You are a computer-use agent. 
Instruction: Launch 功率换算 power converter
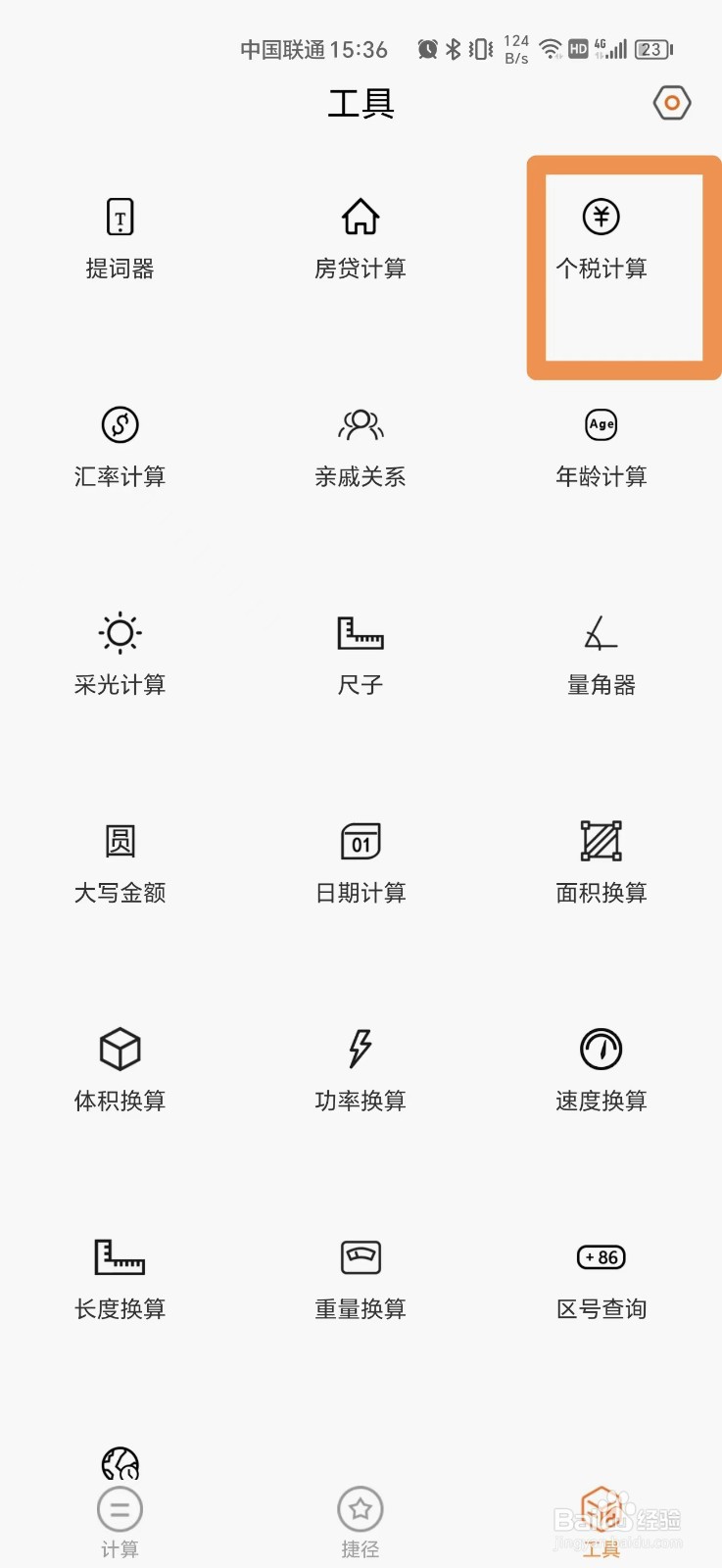point(361,1068)
